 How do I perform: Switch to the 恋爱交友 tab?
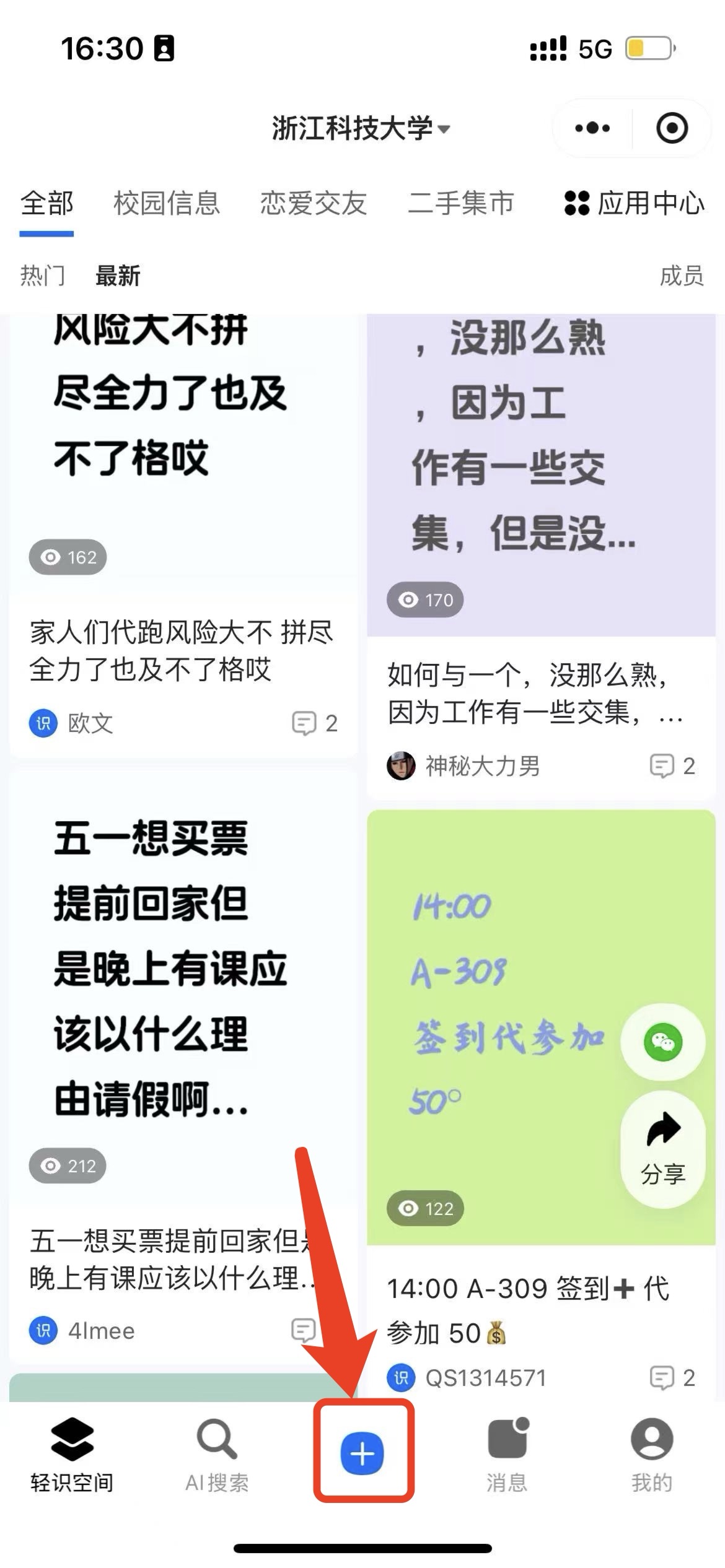[x=314, y=203]
